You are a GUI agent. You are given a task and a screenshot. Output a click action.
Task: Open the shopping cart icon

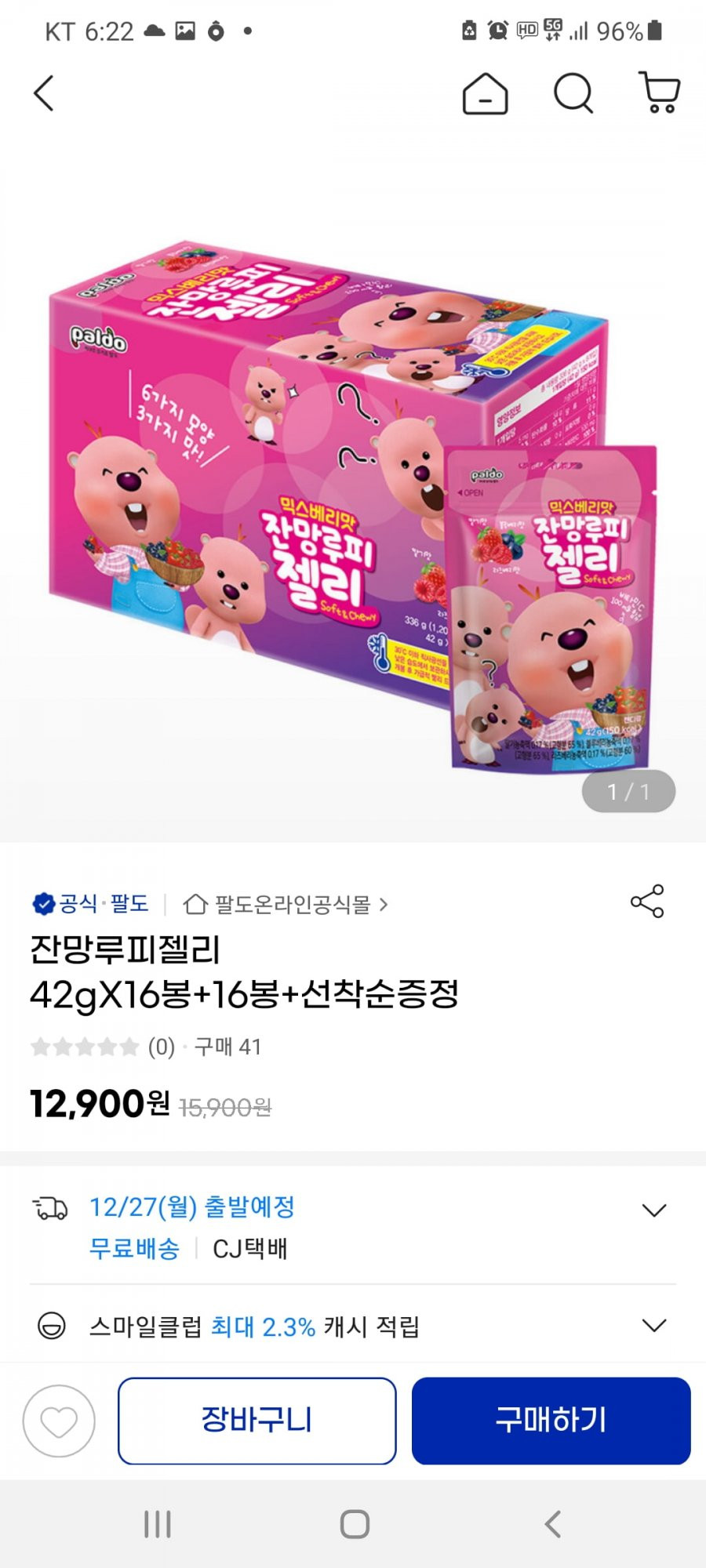coord(660,93)
